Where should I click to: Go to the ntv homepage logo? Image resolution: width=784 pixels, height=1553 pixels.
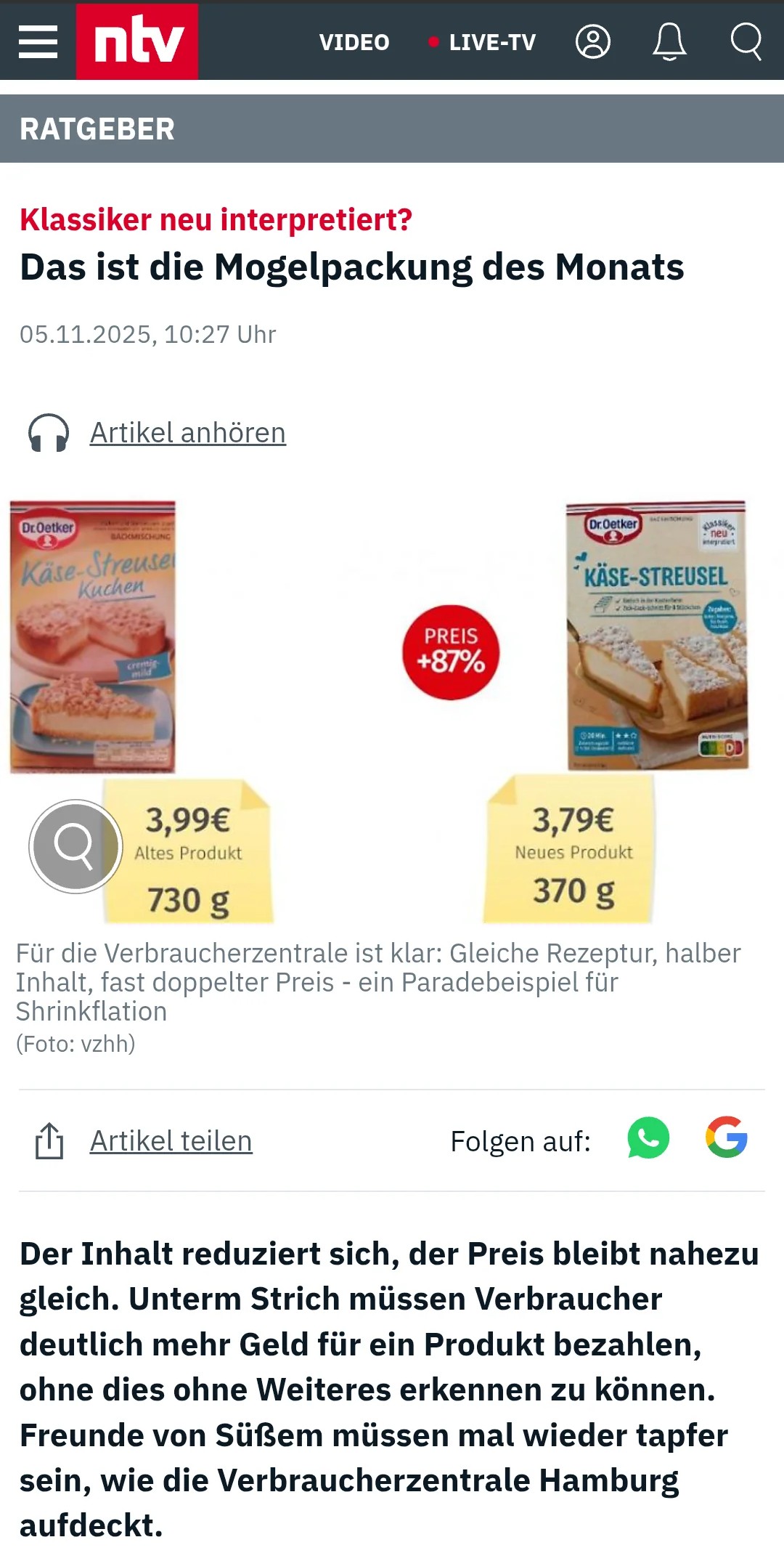coord(137,41)
